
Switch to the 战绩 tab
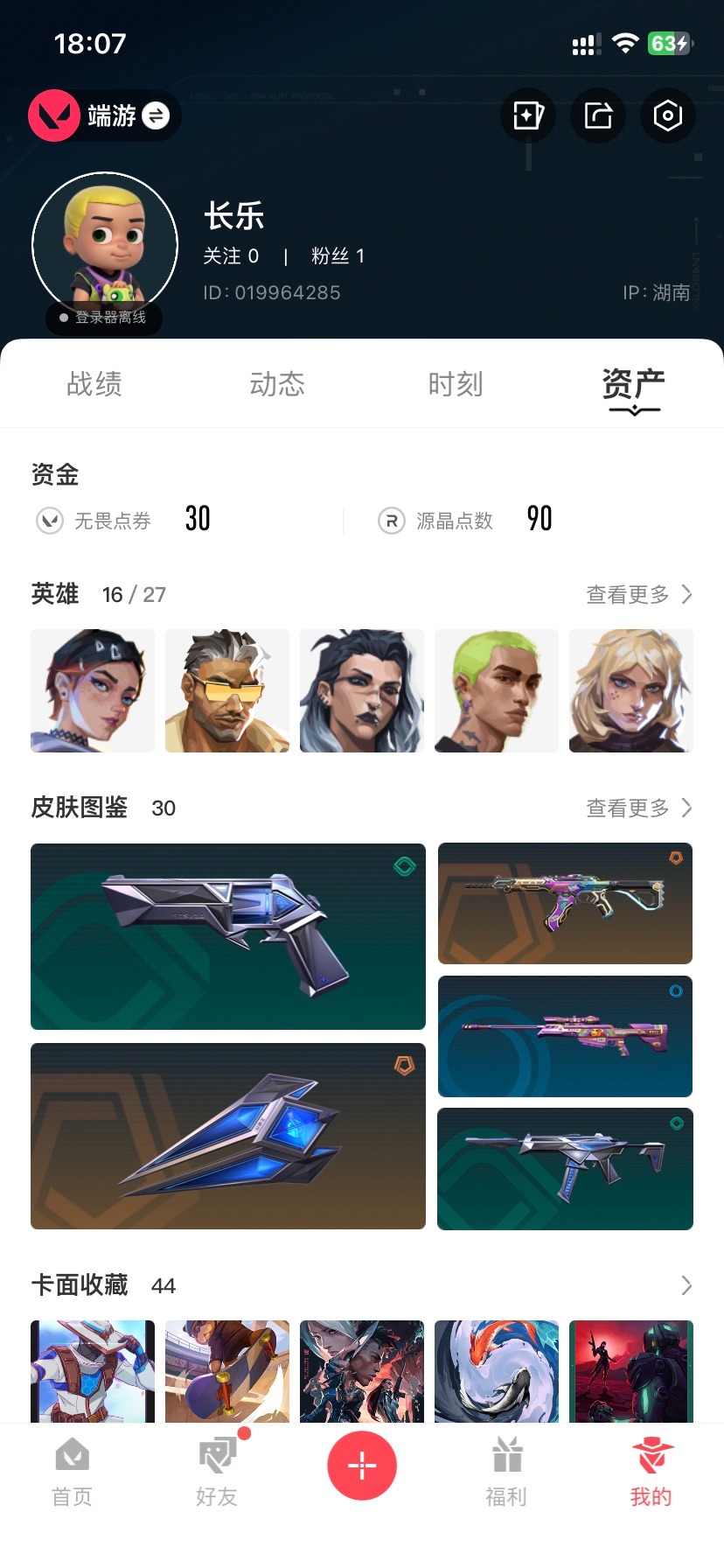[x=94, y=384]
